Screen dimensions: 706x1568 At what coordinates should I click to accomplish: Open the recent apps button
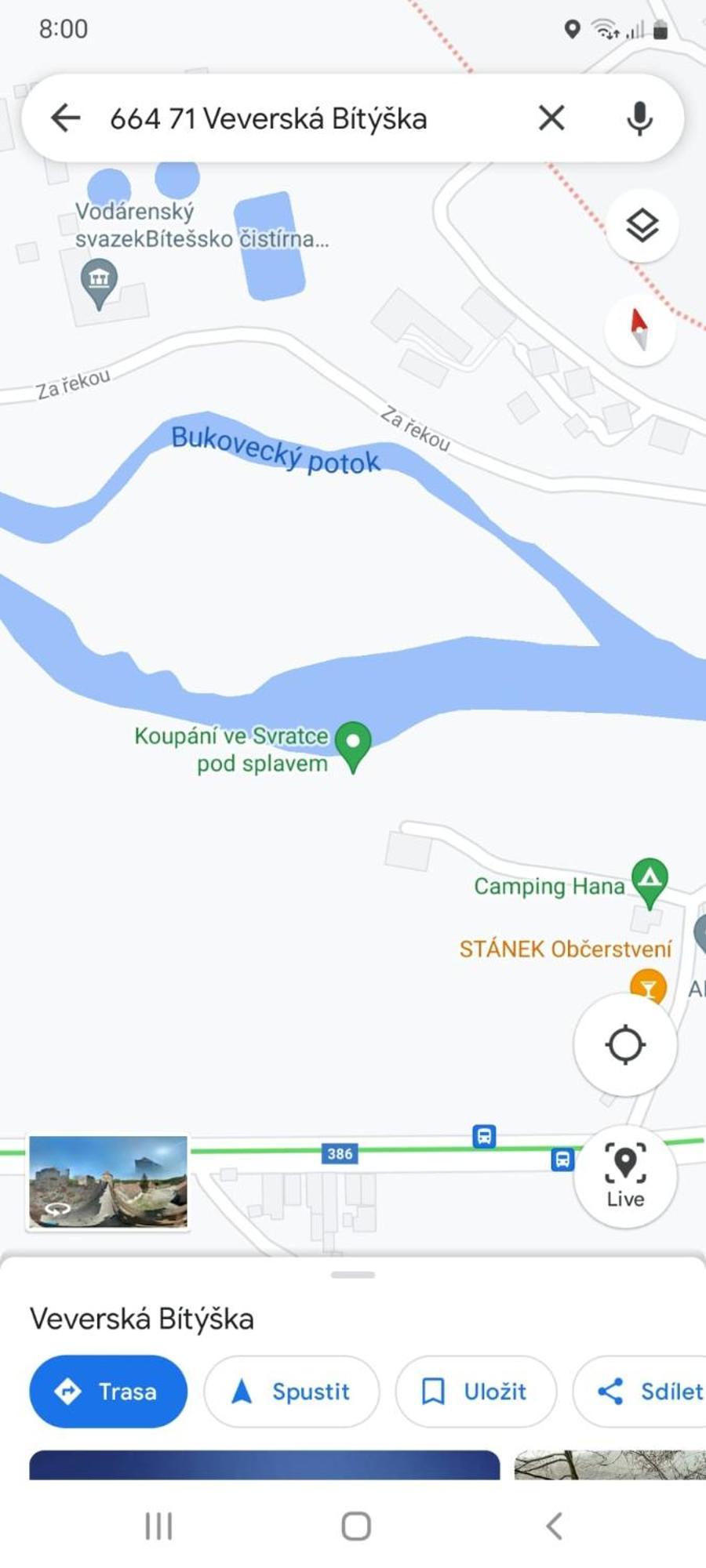point(158,1526)
